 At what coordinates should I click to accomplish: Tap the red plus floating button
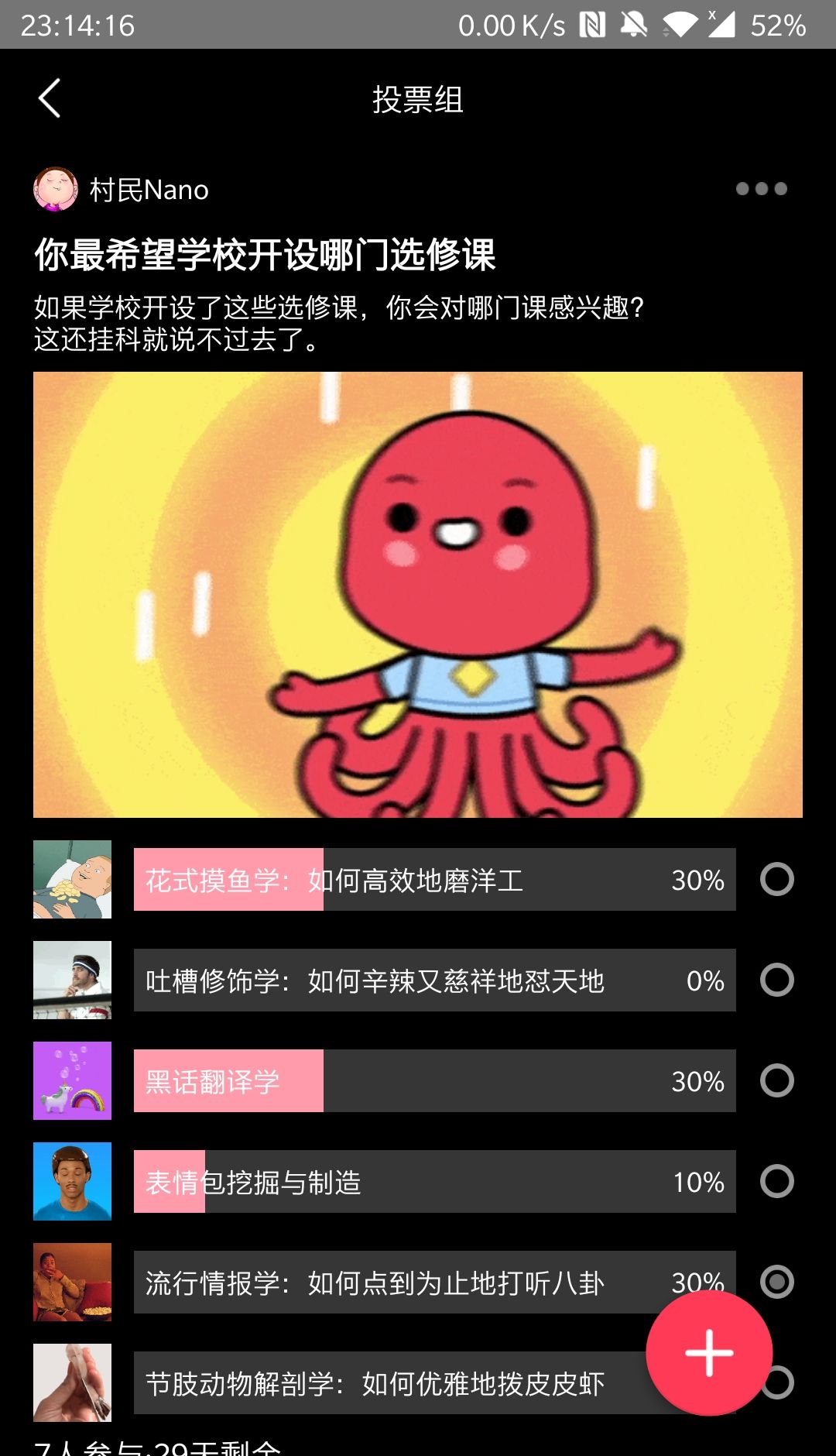[709, 1353]
